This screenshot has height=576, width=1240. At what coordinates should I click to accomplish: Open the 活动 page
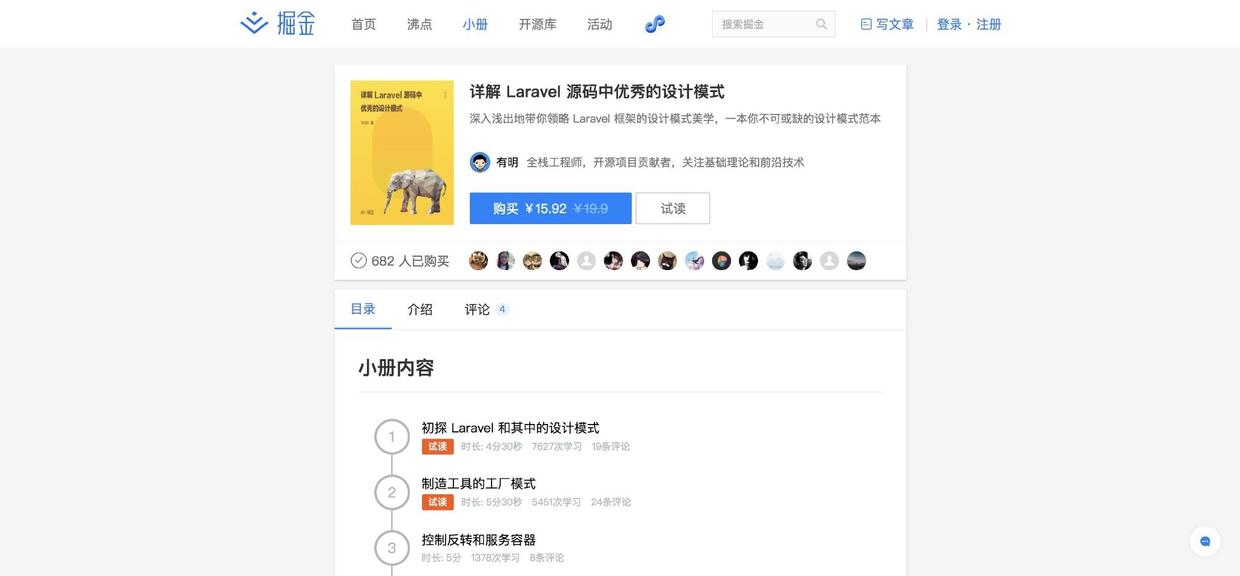599,24
